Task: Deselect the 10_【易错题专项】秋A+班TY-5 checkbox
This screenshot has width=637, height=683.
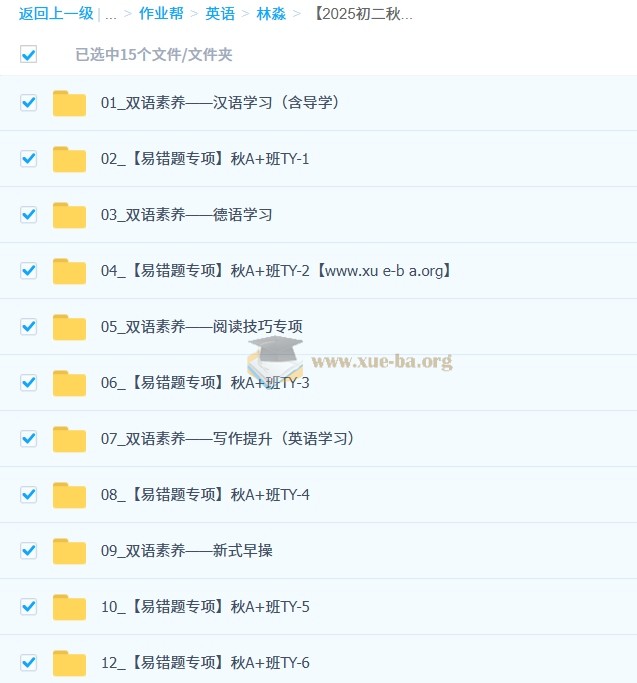Action: (28, 606)
